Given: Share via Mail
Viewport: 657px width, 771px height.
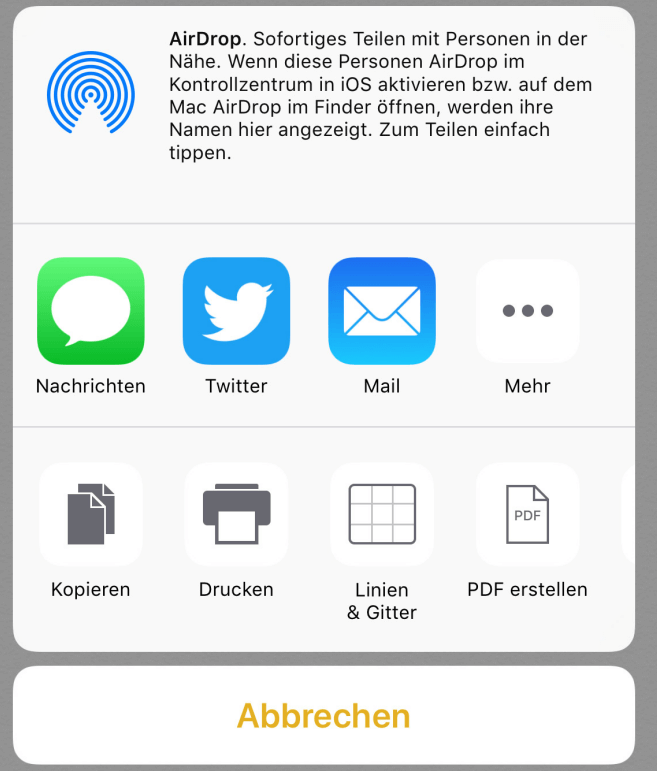Looking at the screenshot, I should pos(382,311).
